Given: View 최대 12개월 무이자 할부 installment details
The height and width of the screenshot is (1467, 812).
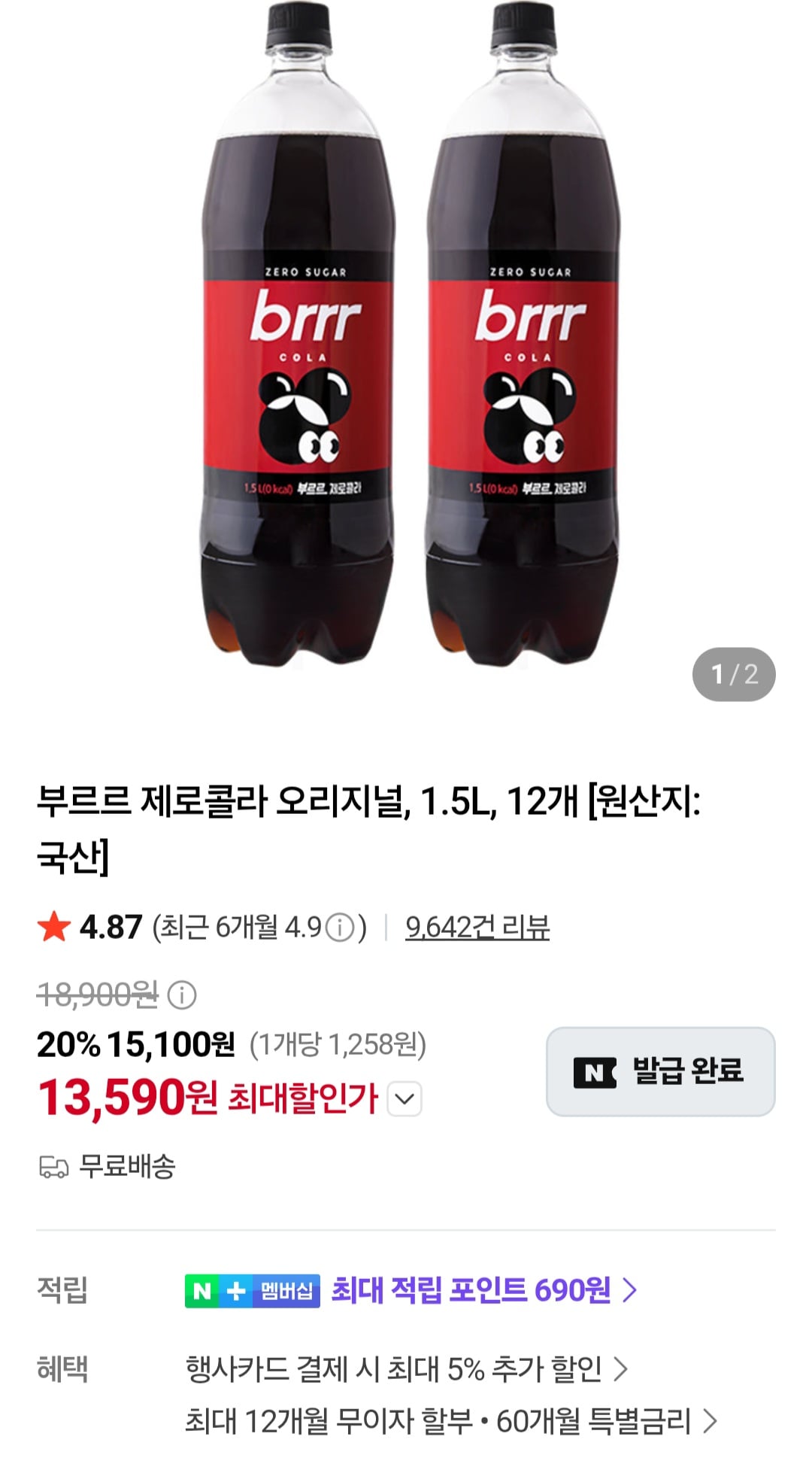Looking at the screenshot, I should [451, 1421].
